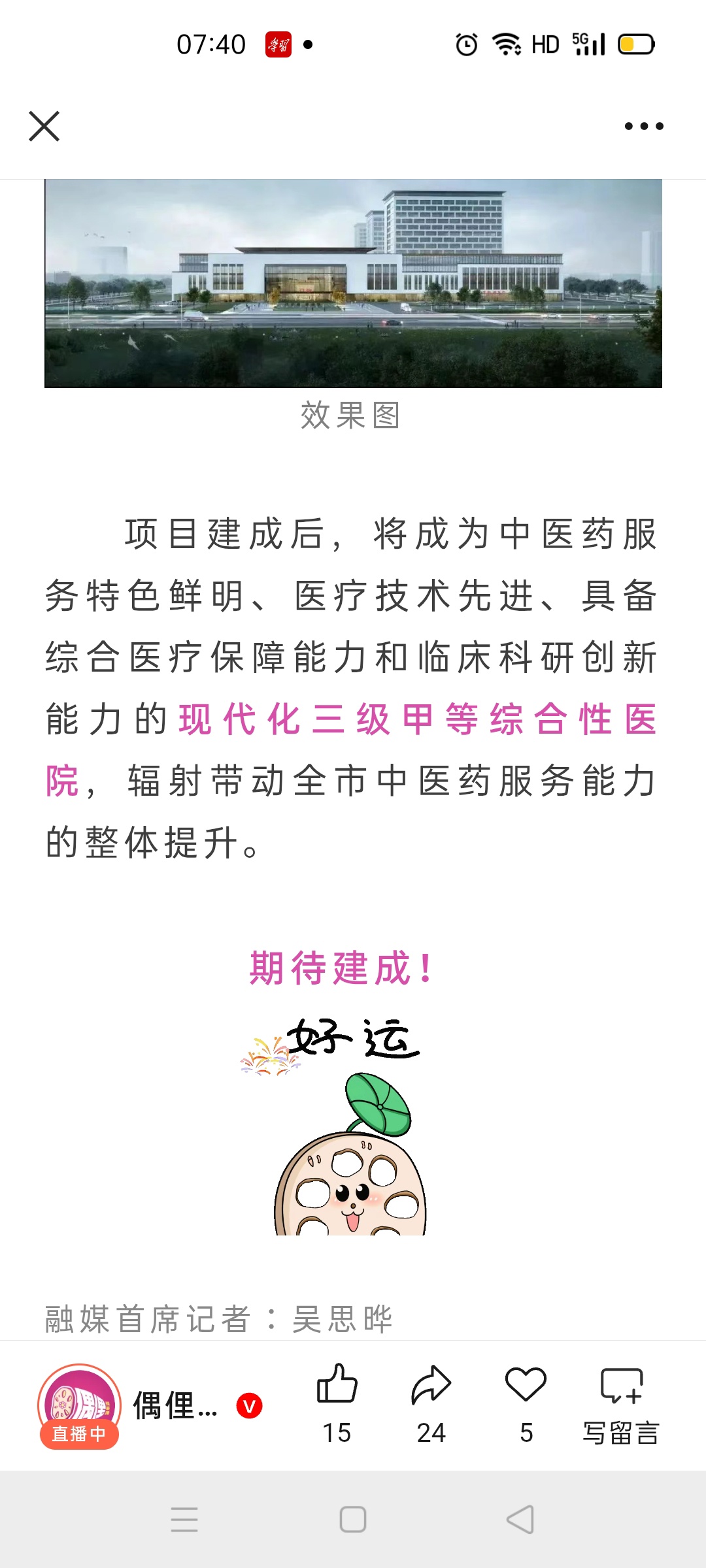Open the live-streaming account avatar
706x1568 pixels.
coord(79,1406)
